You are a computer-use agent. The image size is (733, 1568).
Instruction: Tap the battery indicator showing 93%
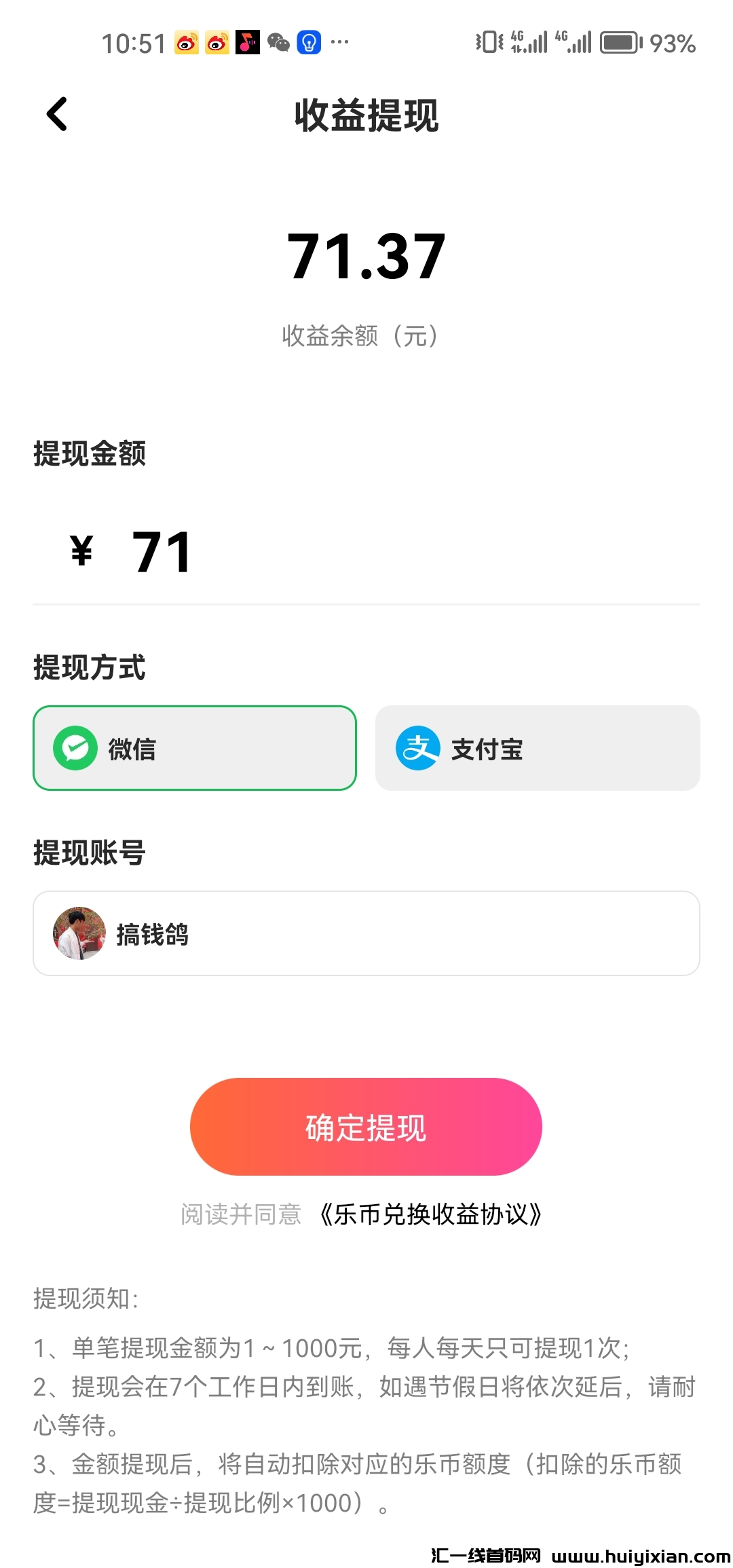pyautogui.click(x=620, y=42)
